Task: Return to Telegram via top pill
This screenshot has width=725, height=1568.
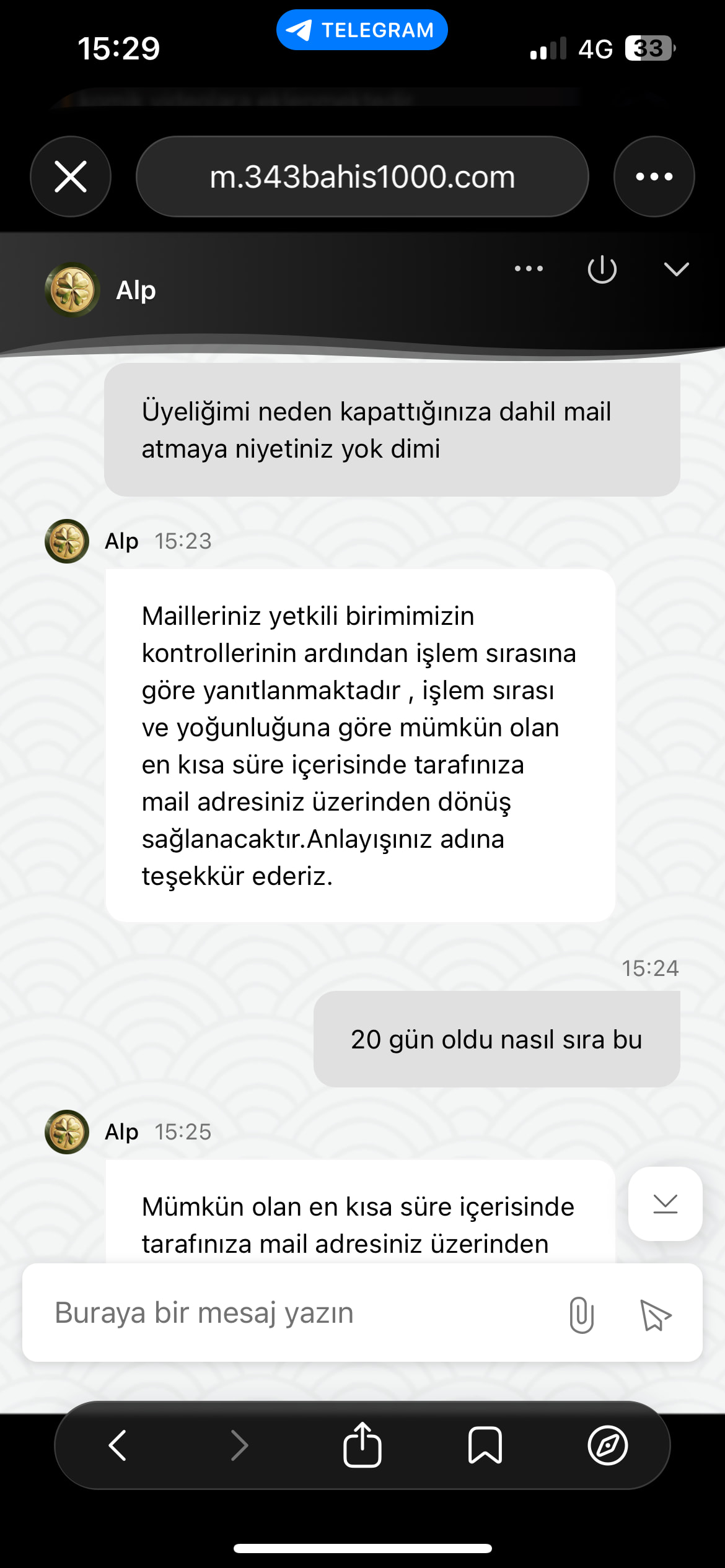Action: coord(362,30)
